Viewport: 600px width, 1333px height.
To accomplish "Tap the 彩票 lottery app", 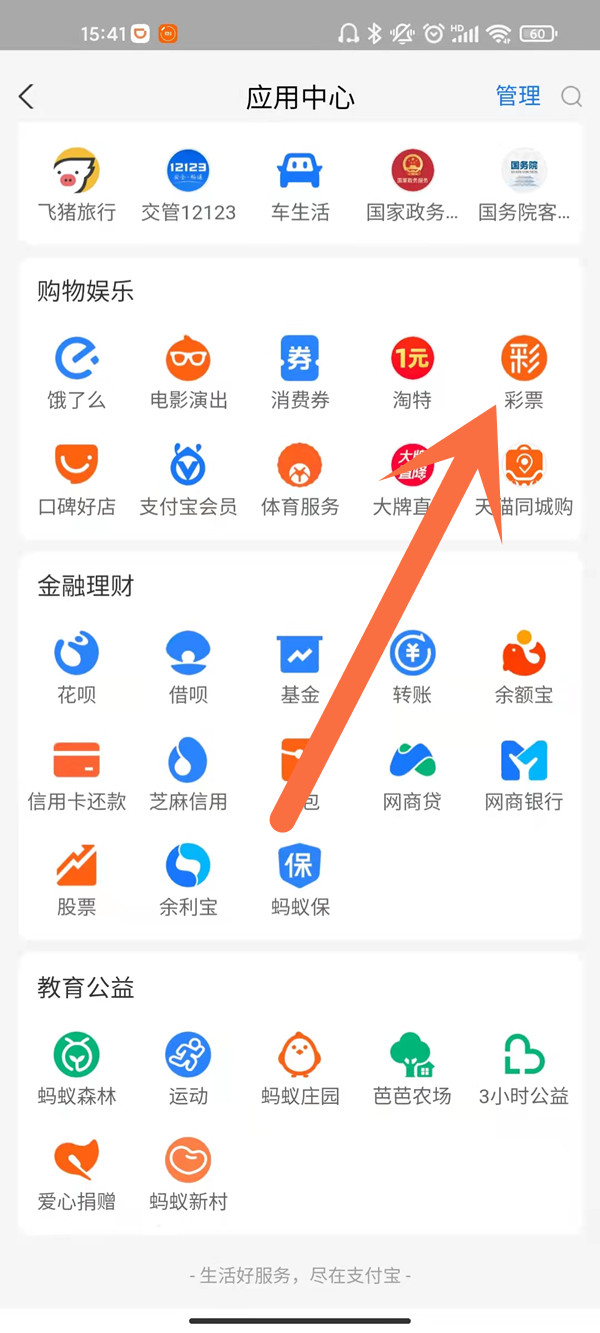I will (x=523, y=361).
